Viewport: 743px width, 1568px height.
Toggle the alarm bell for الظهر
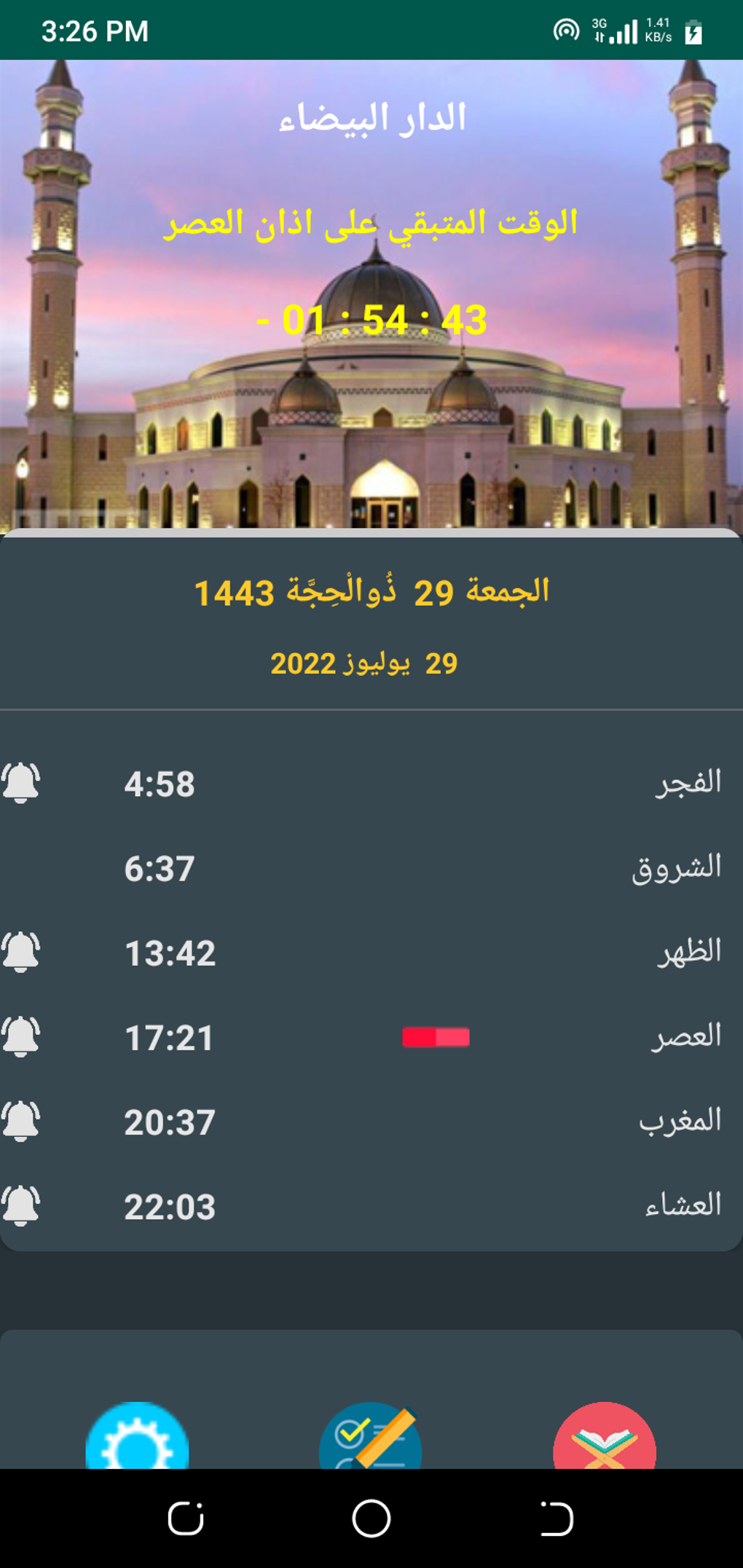(21, 952)
